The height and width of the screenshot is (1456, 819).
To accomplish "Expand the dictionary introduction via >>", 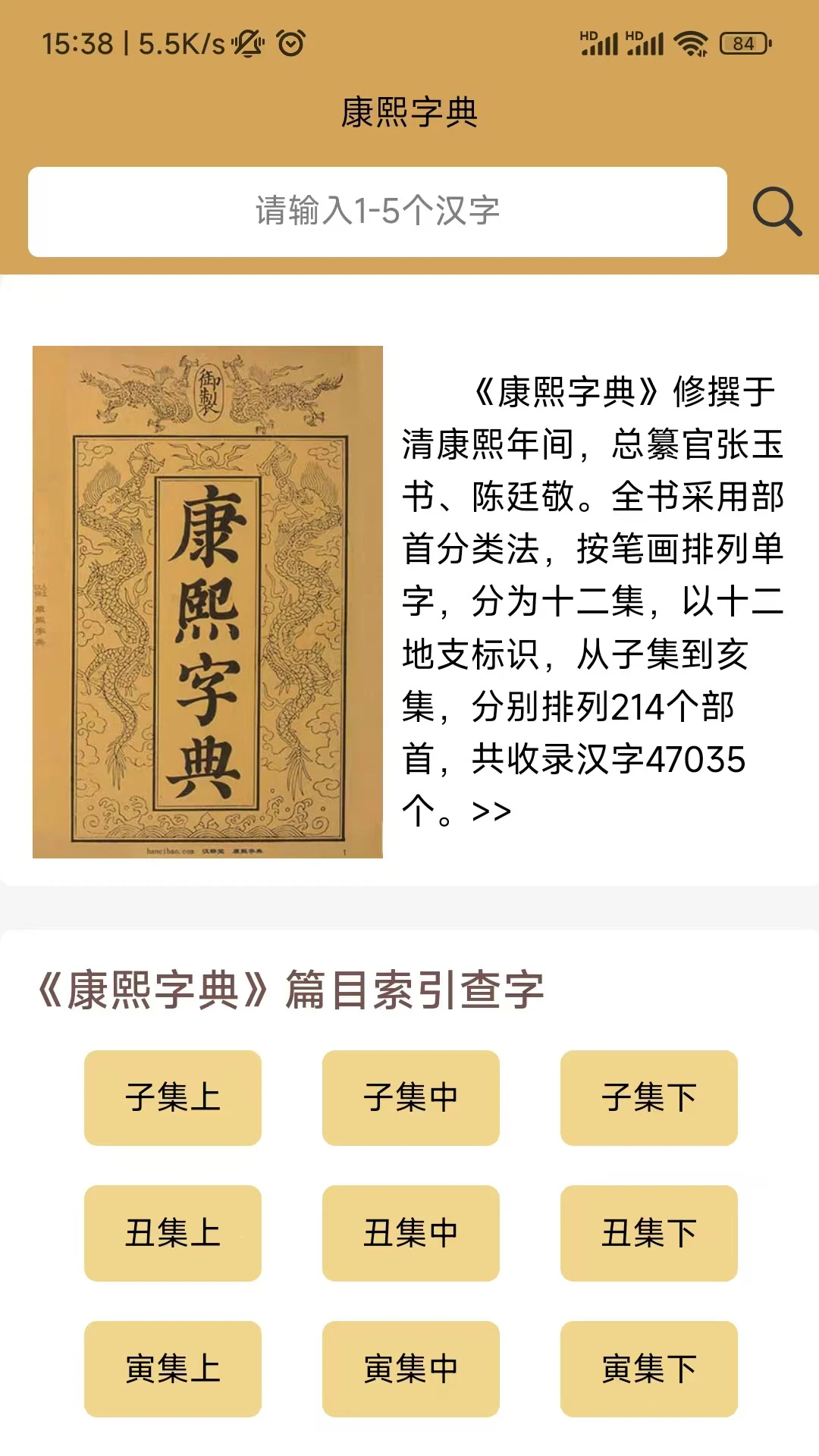I will click(491, 812).
